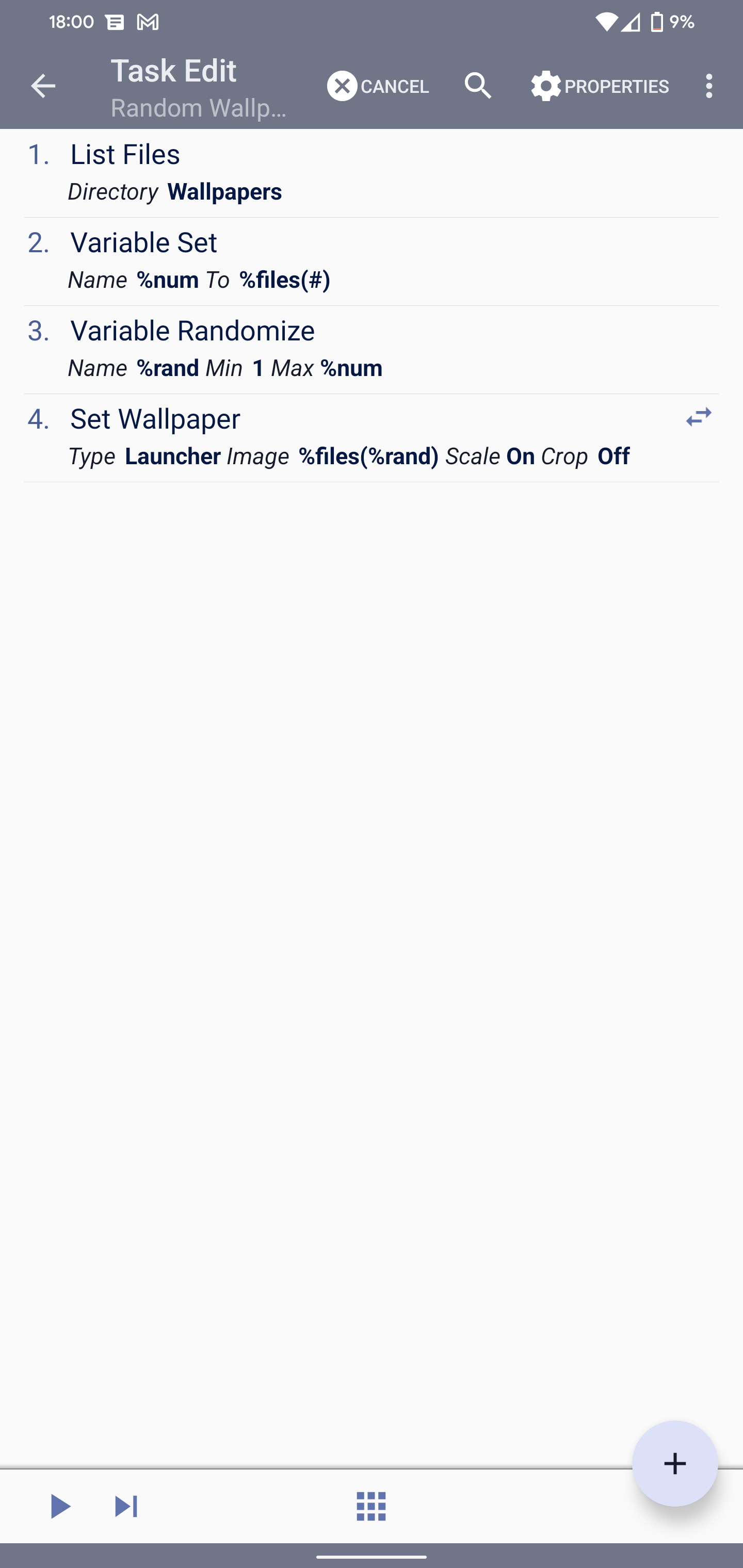The height and width of the screenshot is (1568, 743).
Task: Open the task icon grid selector
Action: (371, 1506)
